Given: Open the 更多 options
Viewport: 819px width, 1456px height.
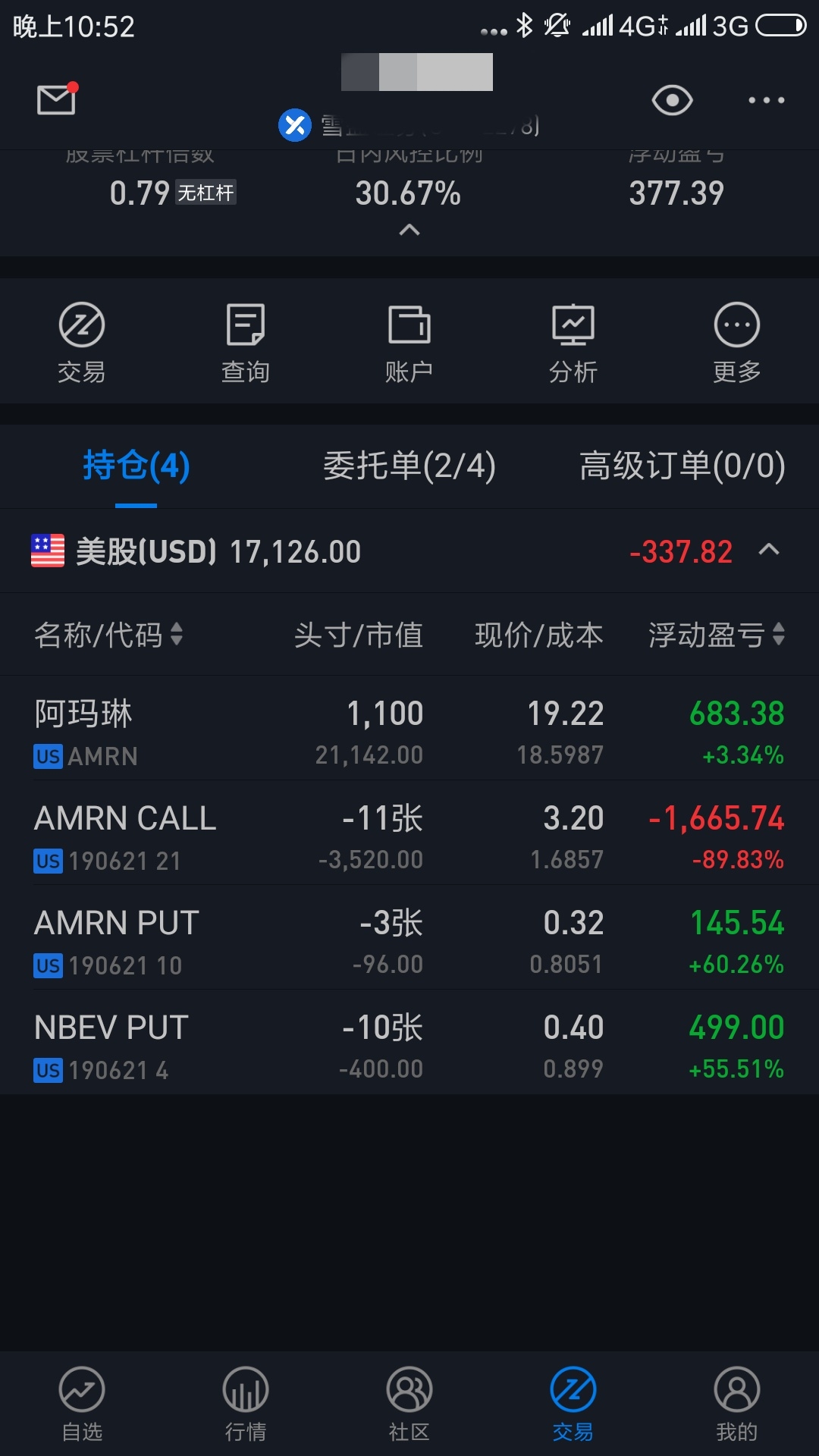Looking at the screenshot, I should tap(737, 343).
